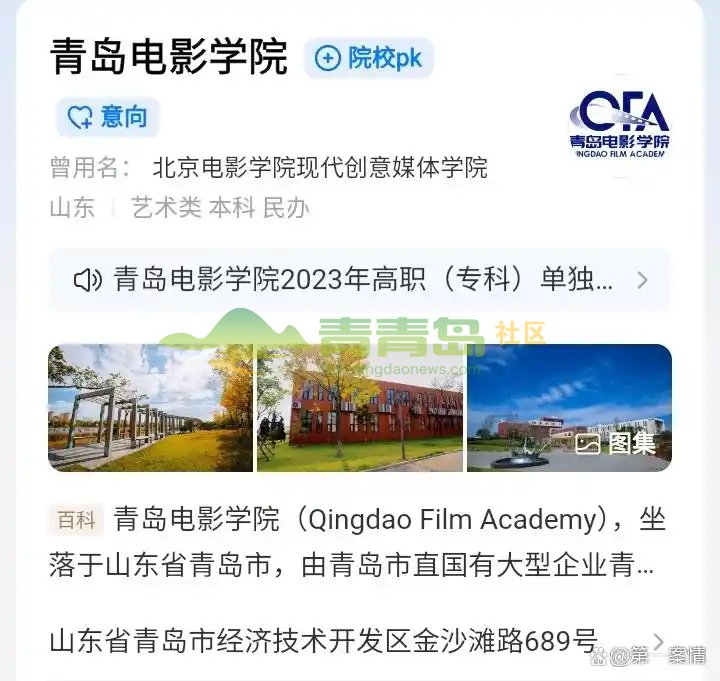Open the pergola campus photo
Screen dimensions: 720x681
click(150, 407)
